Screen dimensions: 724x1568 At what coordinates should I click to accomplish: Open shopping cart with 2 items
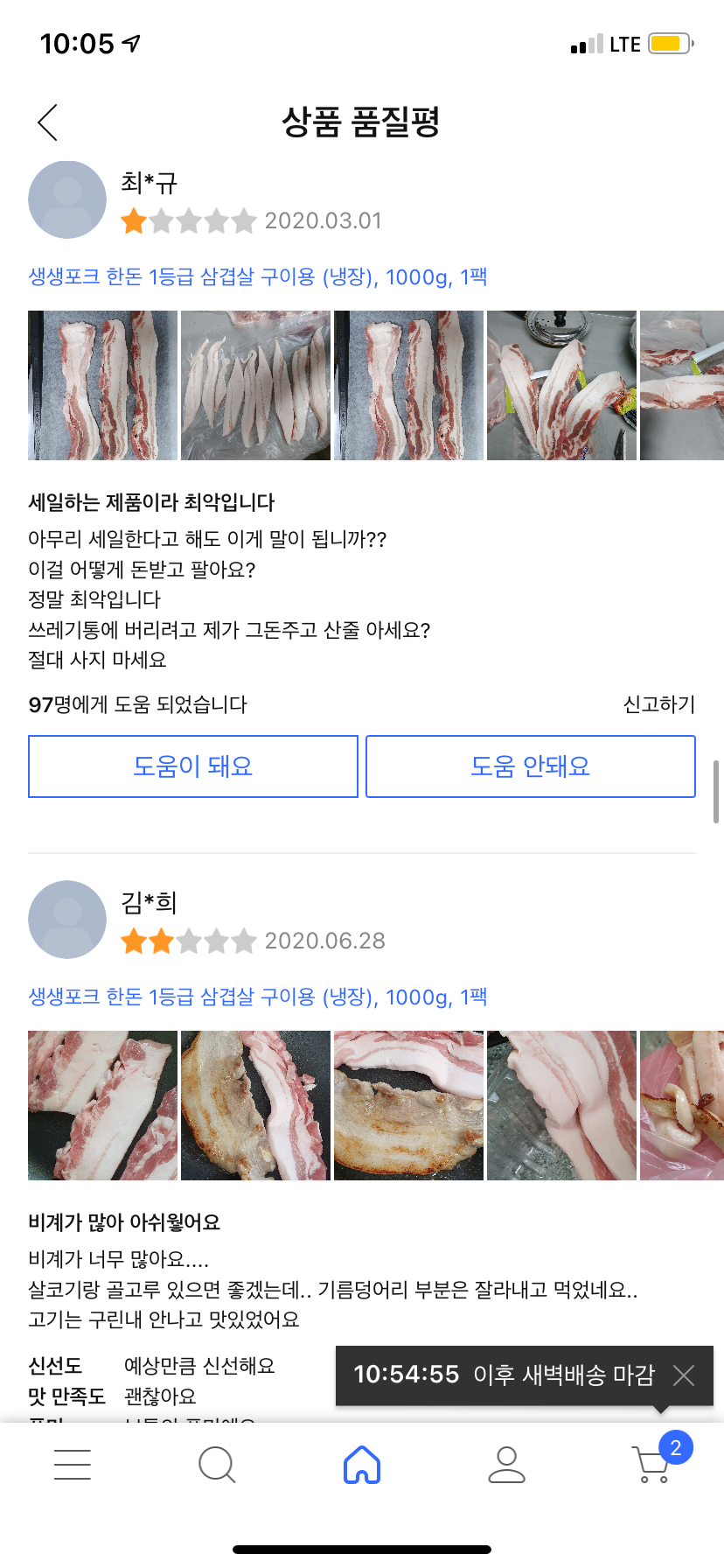[652, 1464]
